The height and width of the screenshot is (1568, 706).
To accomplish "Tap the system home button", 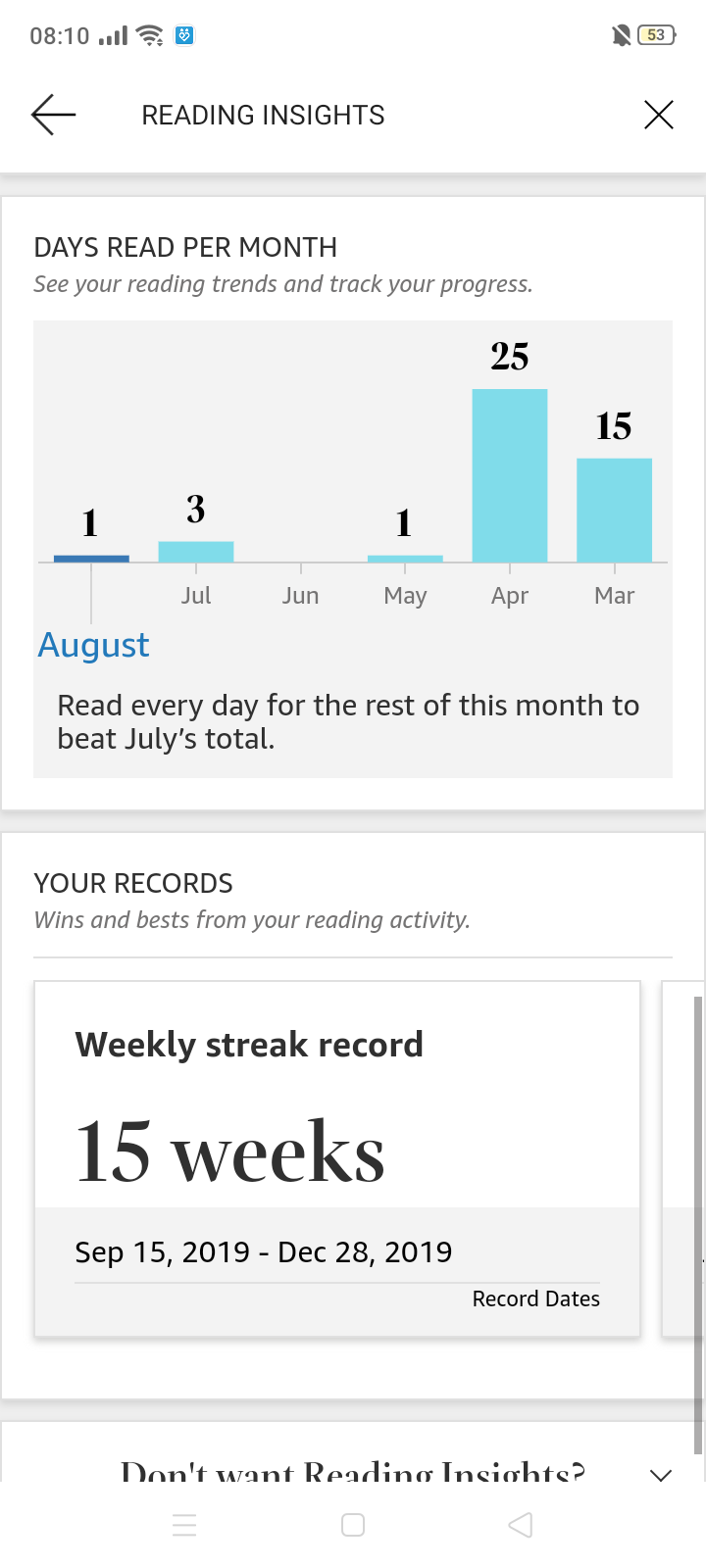I will [353, 1525].
